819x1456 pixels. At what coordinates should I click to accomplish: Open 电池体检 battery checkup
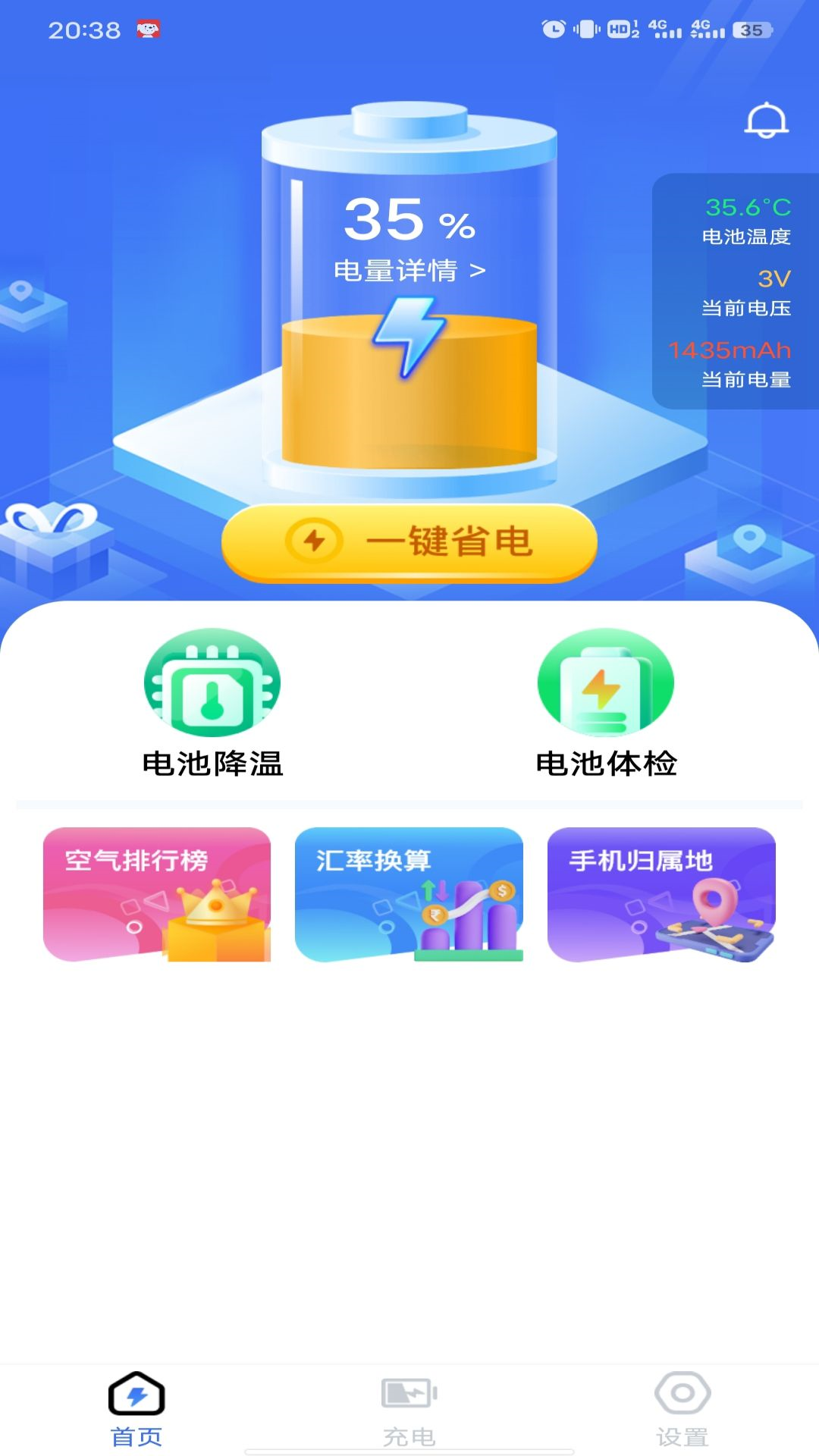pos(606,703)
